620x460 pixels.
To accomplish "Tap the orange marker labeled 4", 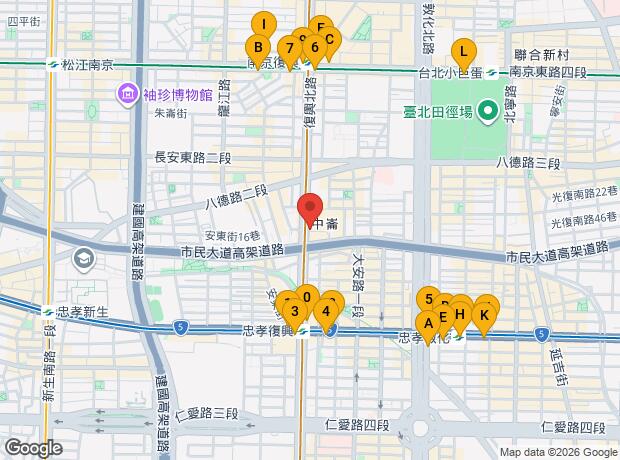I will [326, 311].
